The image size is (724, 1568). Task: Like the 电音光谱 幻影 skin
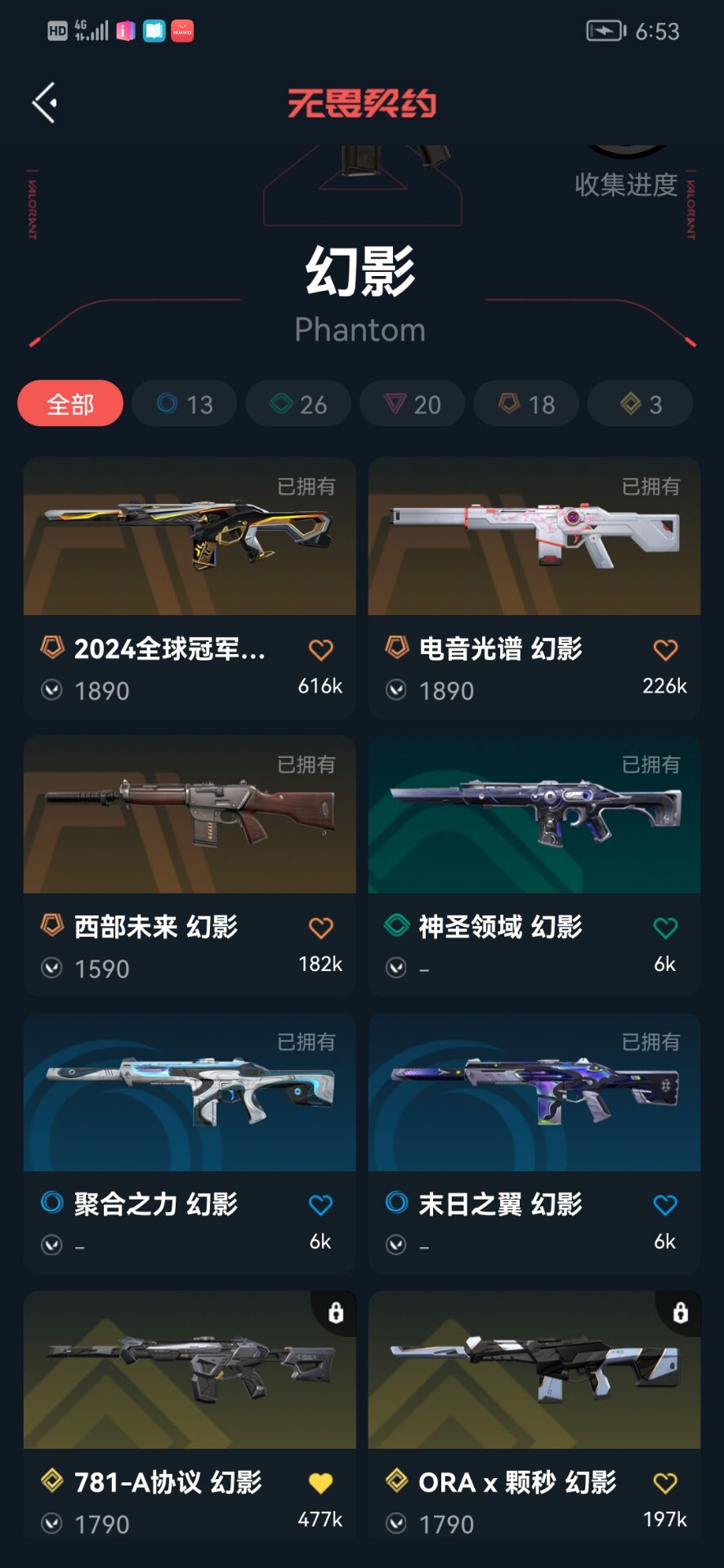pyautogui.click(x=665, y=650)
